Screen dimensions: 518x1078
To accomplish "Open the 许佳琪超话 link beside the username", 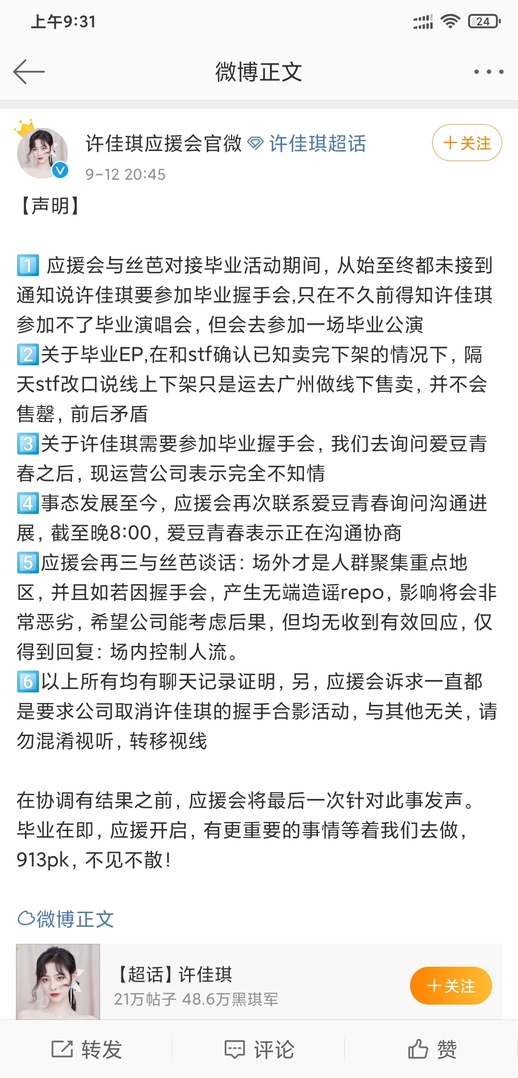I will pyautogui.click(x=307, y=144).
